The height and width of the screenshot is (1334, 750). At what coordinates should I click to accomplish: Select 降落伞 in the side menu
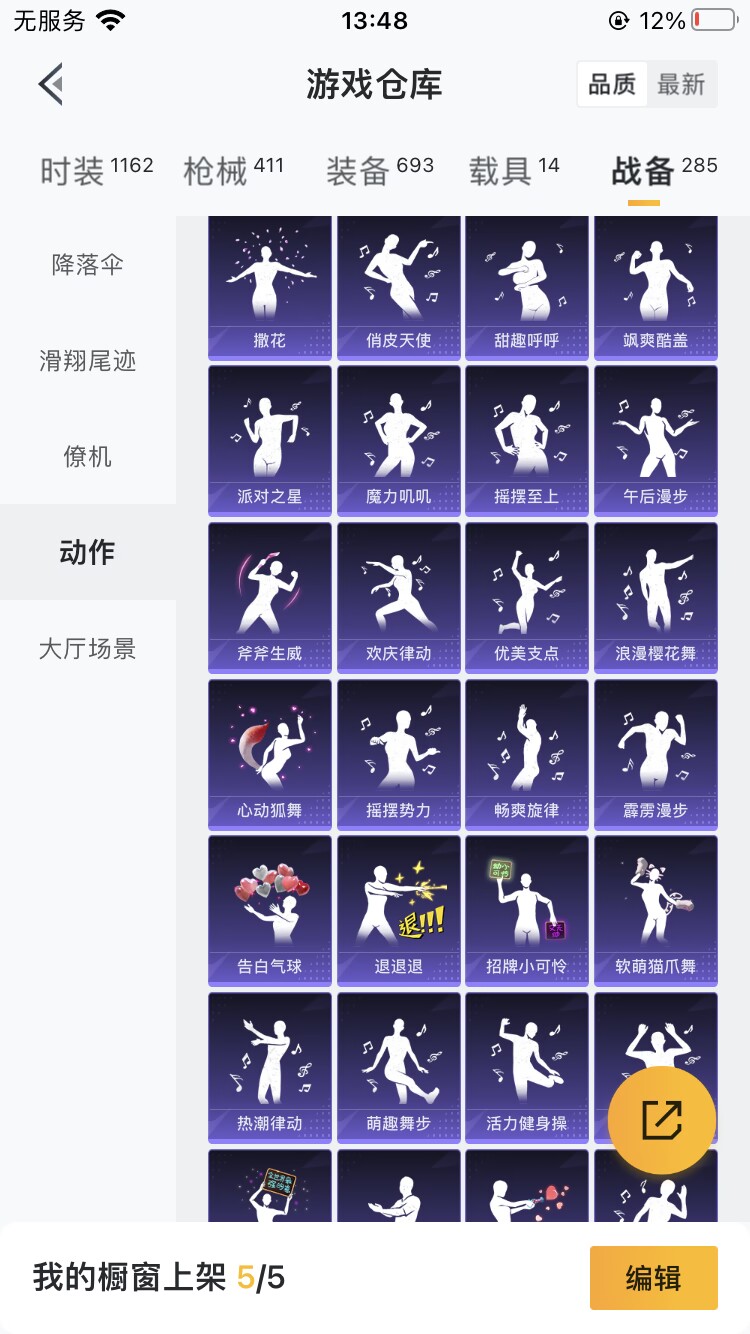pos(88,264)
